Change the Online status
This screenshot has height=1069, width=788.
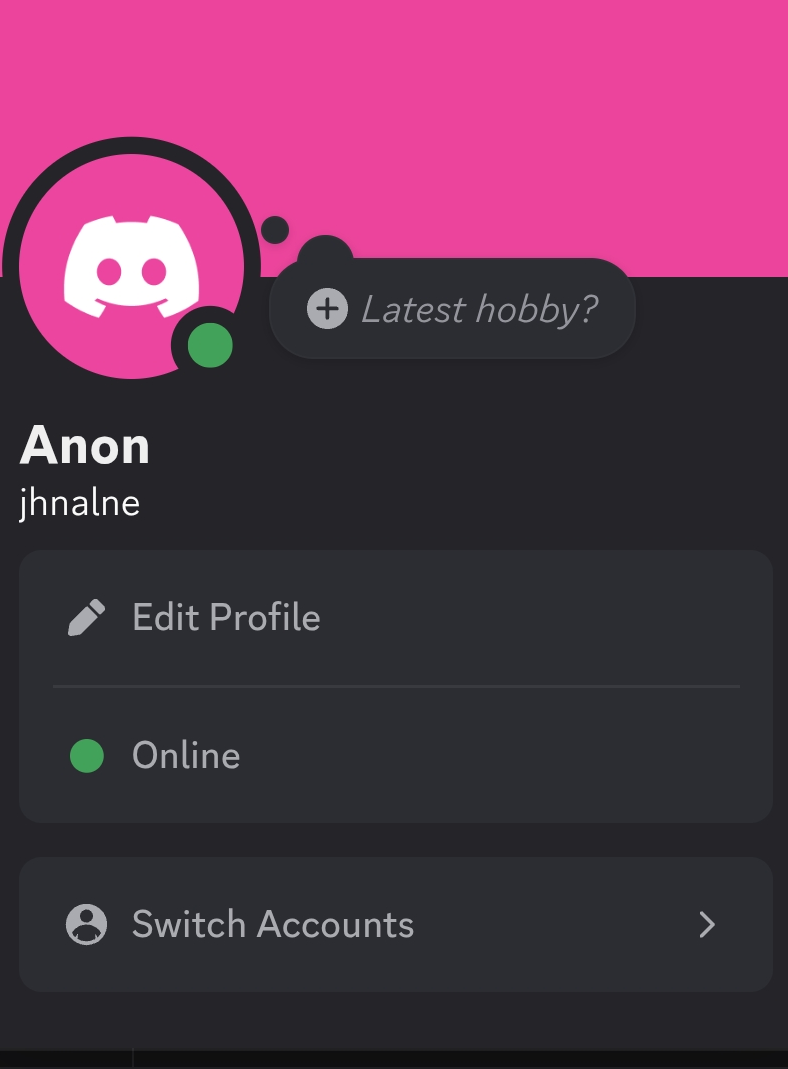(396, 755)
